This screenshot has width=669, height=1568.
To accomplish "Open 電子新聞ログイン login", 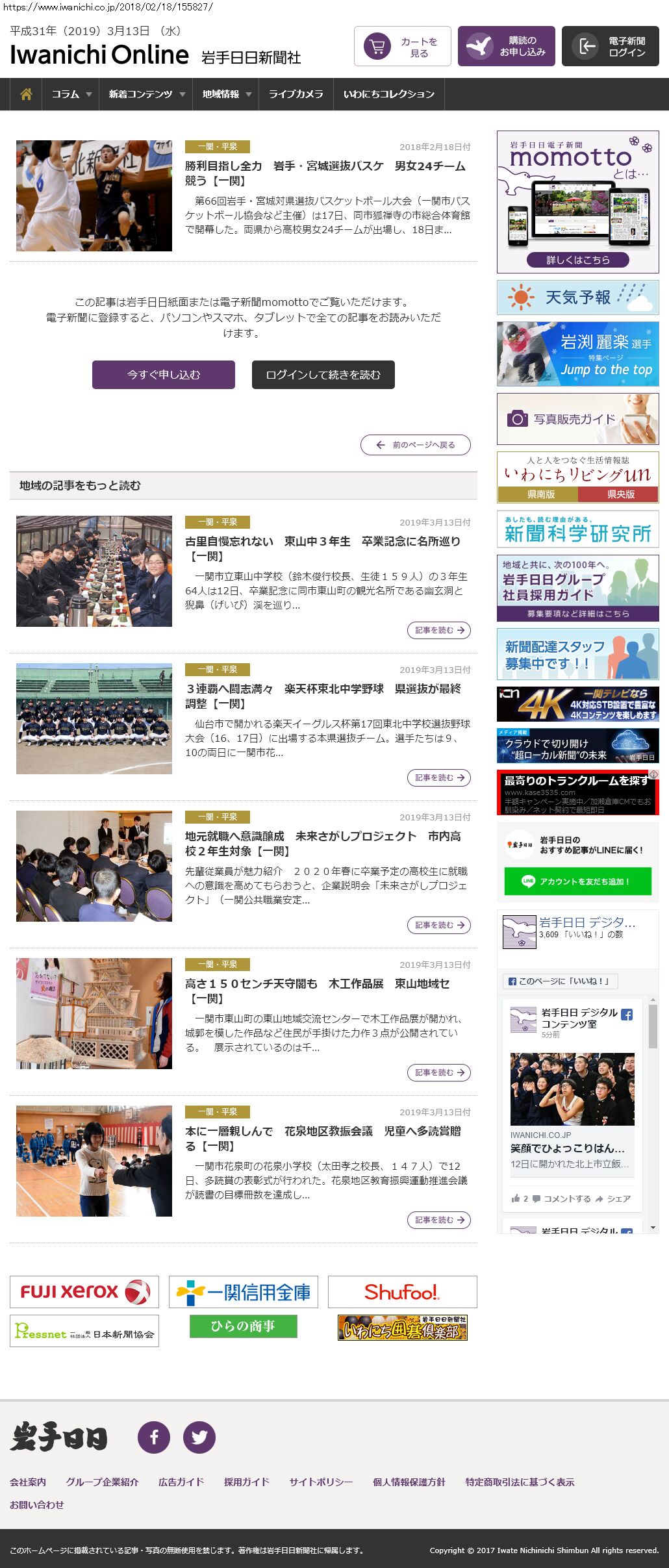I will pos(610,46).
